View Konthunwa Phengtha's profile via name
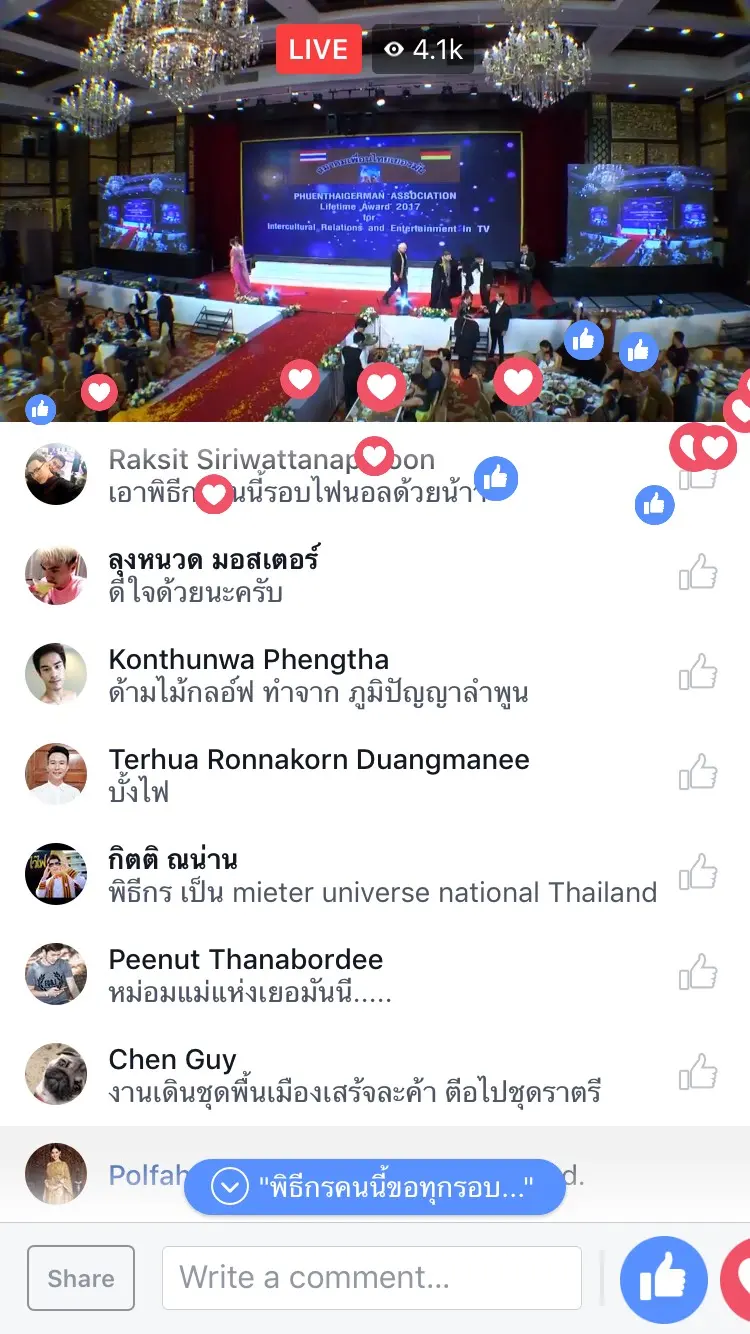The image size is (750, 1334). pos(248,660)
